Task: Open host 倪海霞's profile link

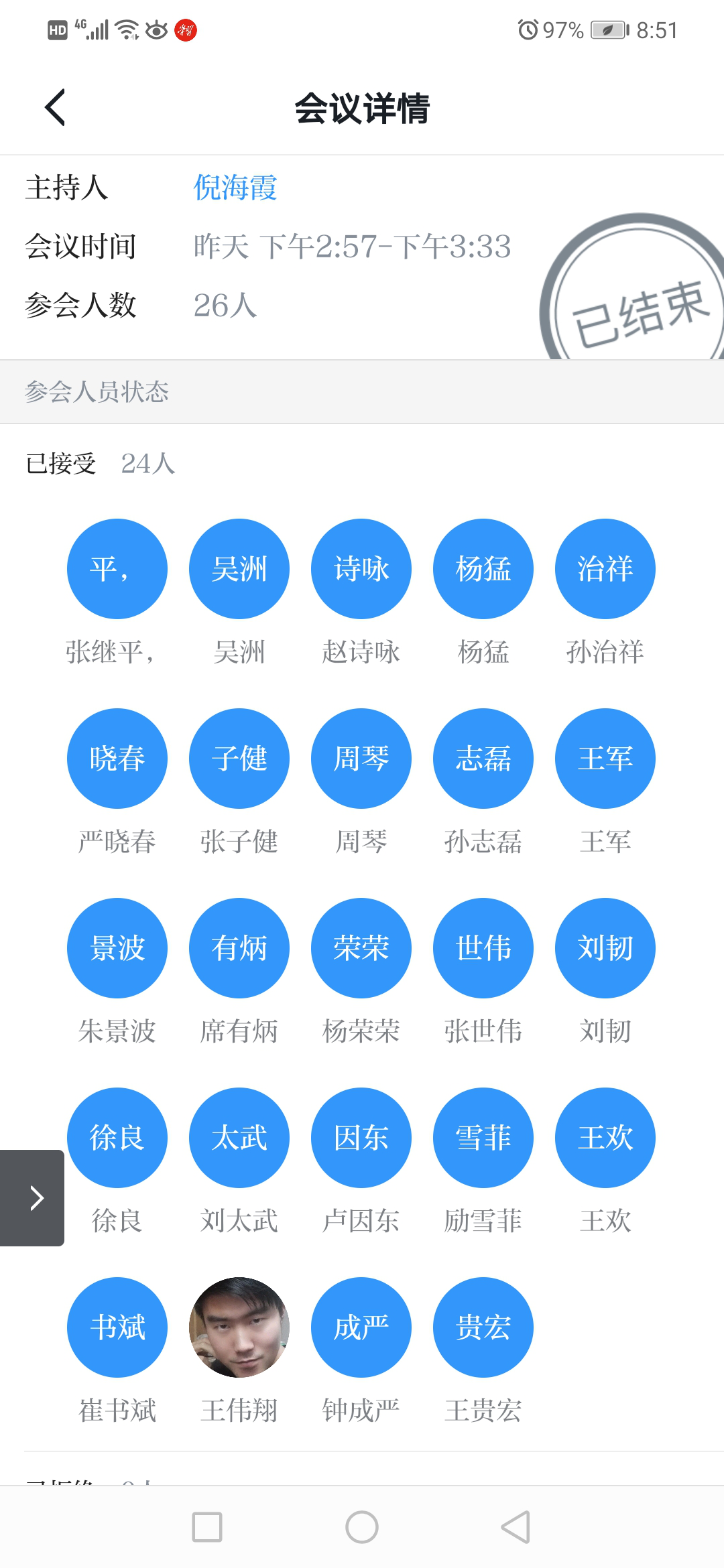Action: pyautogui.click(x=236, y=188)
